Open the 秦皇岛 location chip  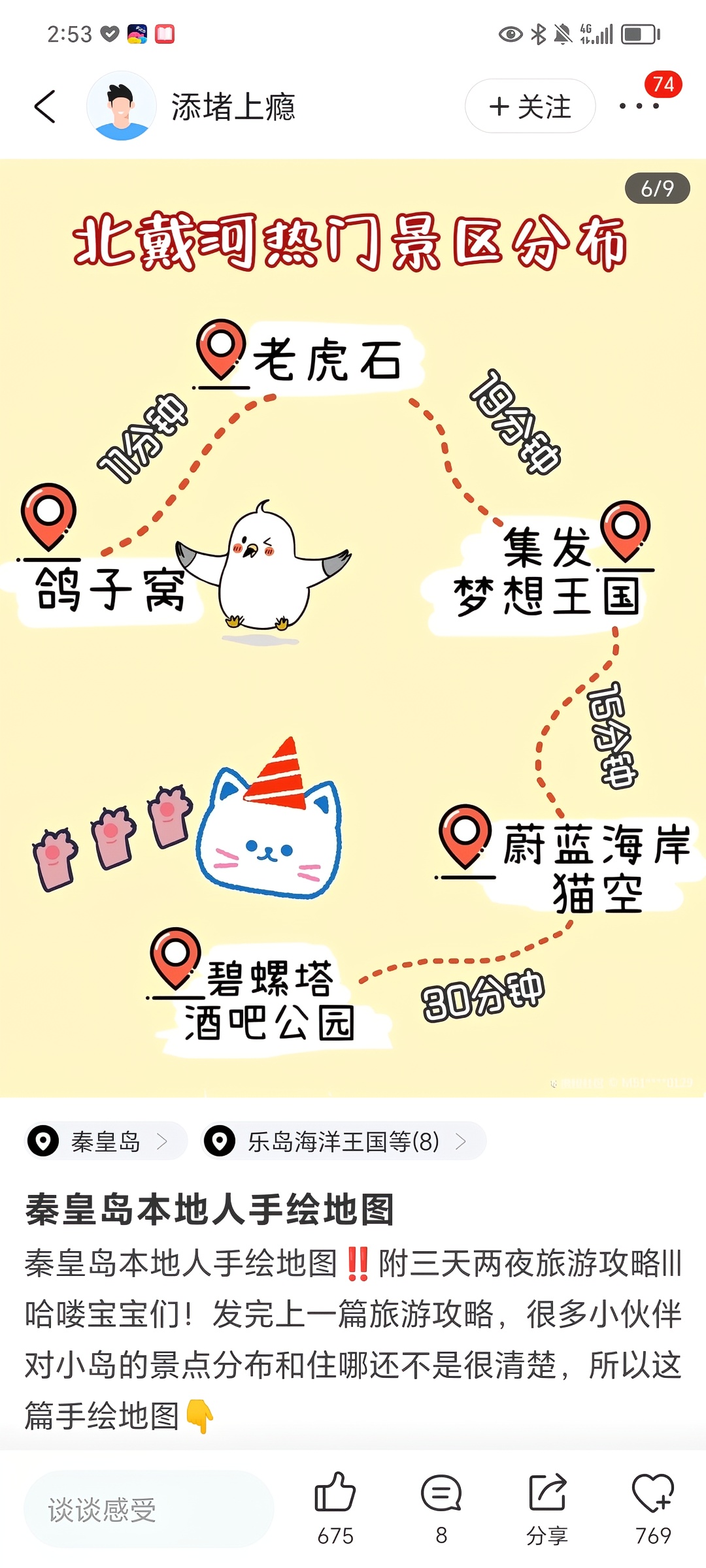tap(106, 1141)
